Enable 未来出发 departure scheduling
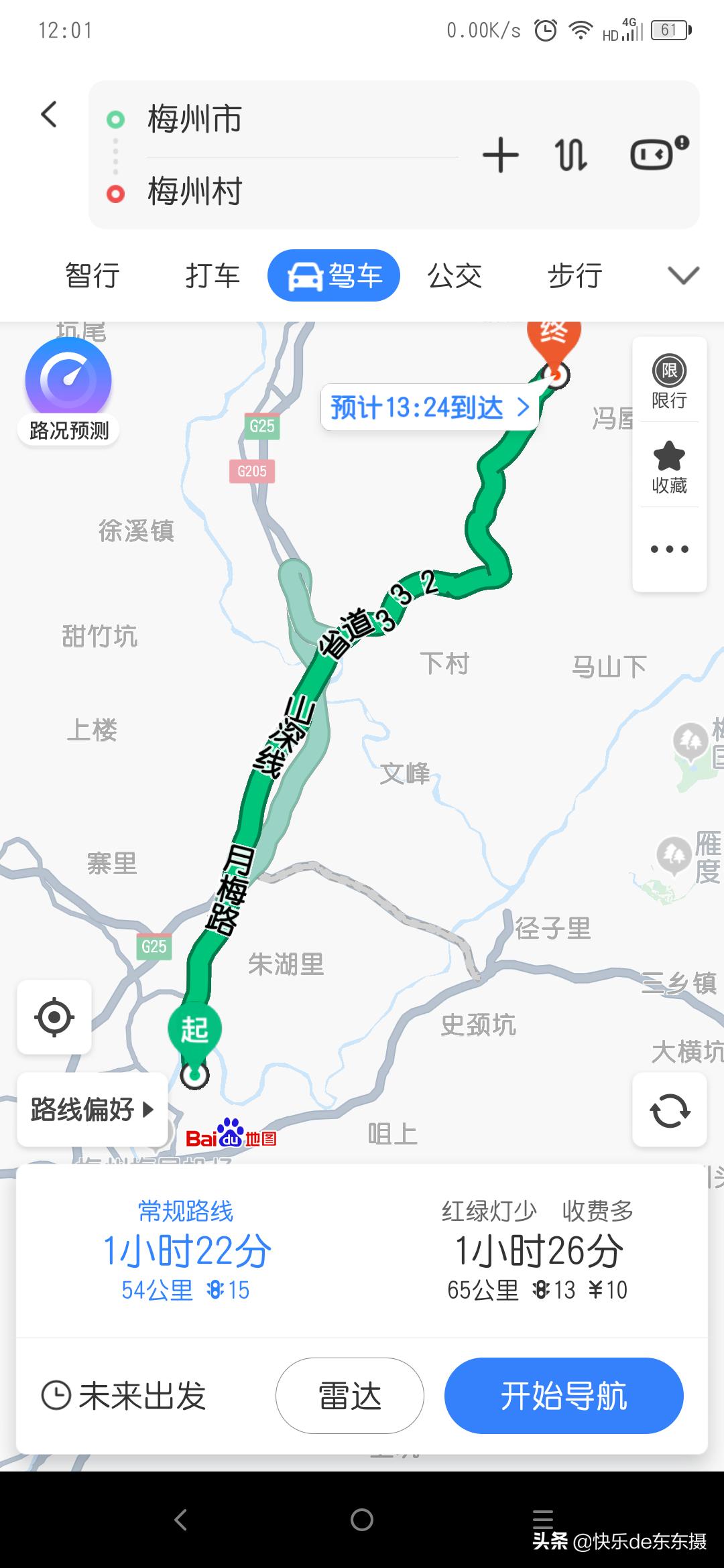This screenshot has width=724, height=1568. coord(125,1396)
